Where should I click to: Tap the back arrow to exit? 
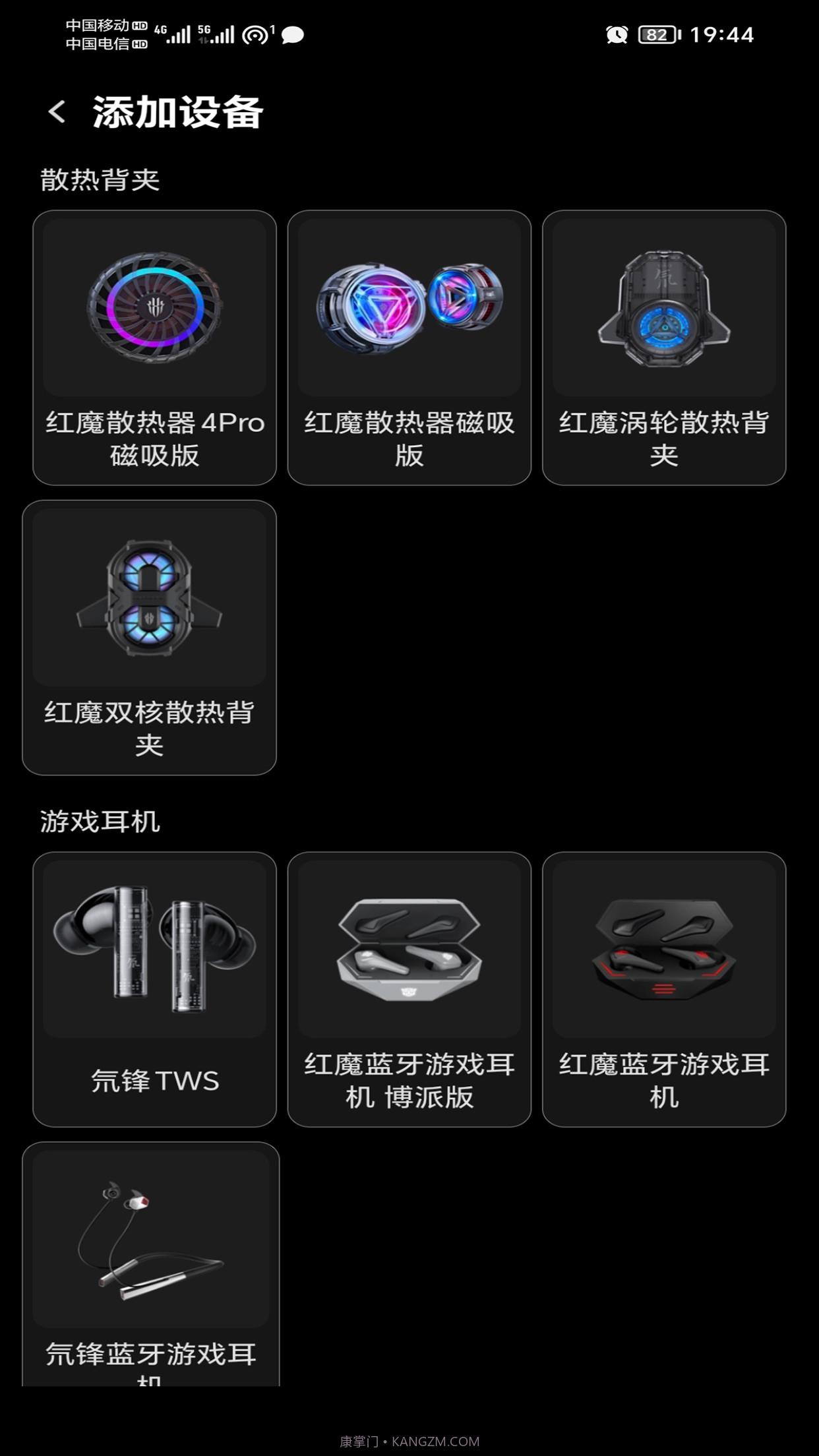pyautogui.click(x=57, y=111)
